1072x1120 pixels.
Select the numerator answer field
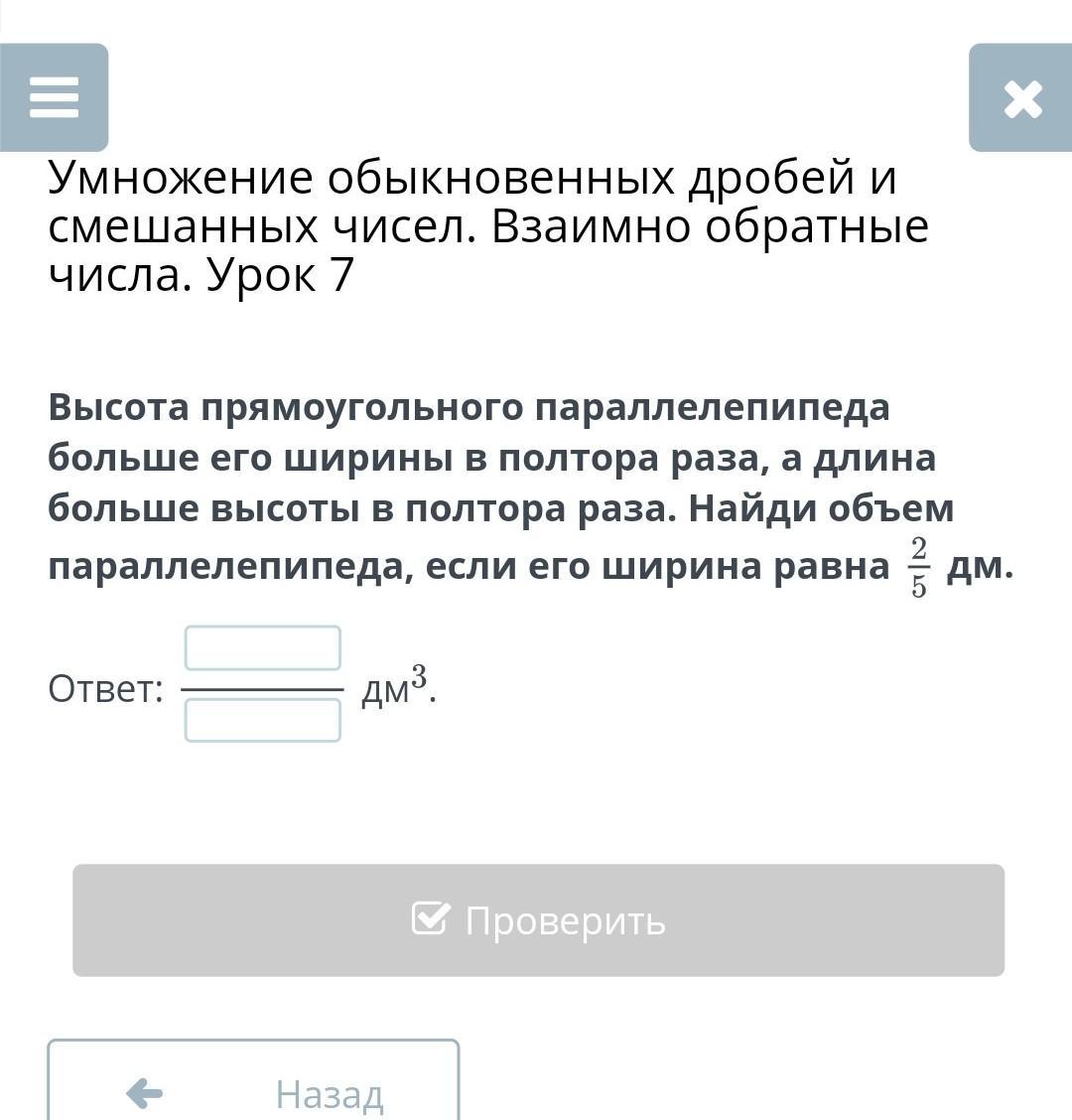tap(263, 647)
